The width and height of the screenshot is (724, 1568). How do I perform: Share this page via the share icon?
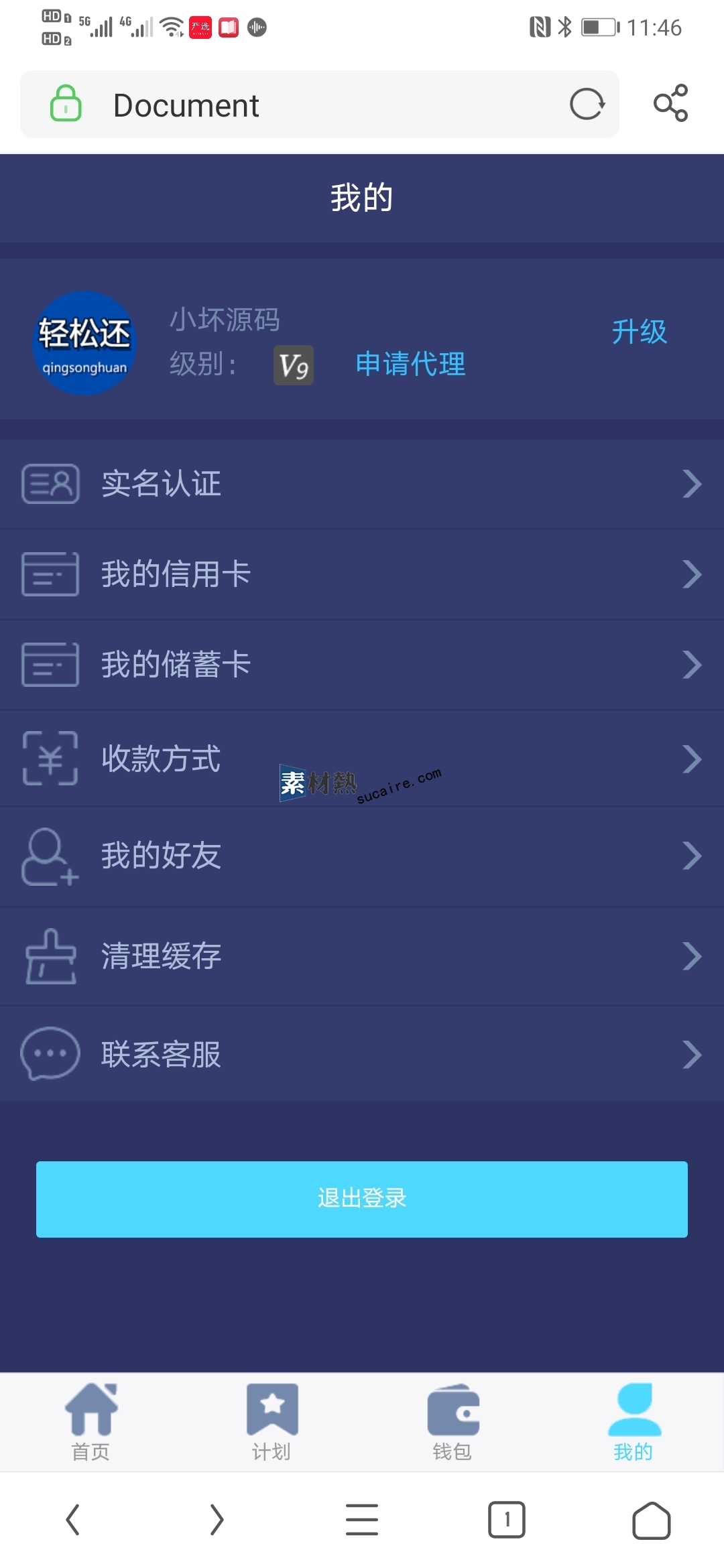tap(671, 103)
